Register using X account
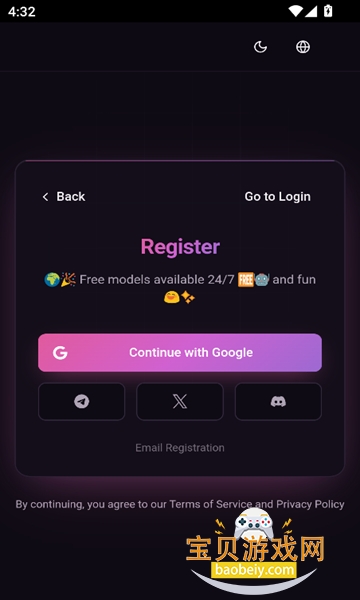This screenshot has height=600, width=360. (x=180, y=402)
